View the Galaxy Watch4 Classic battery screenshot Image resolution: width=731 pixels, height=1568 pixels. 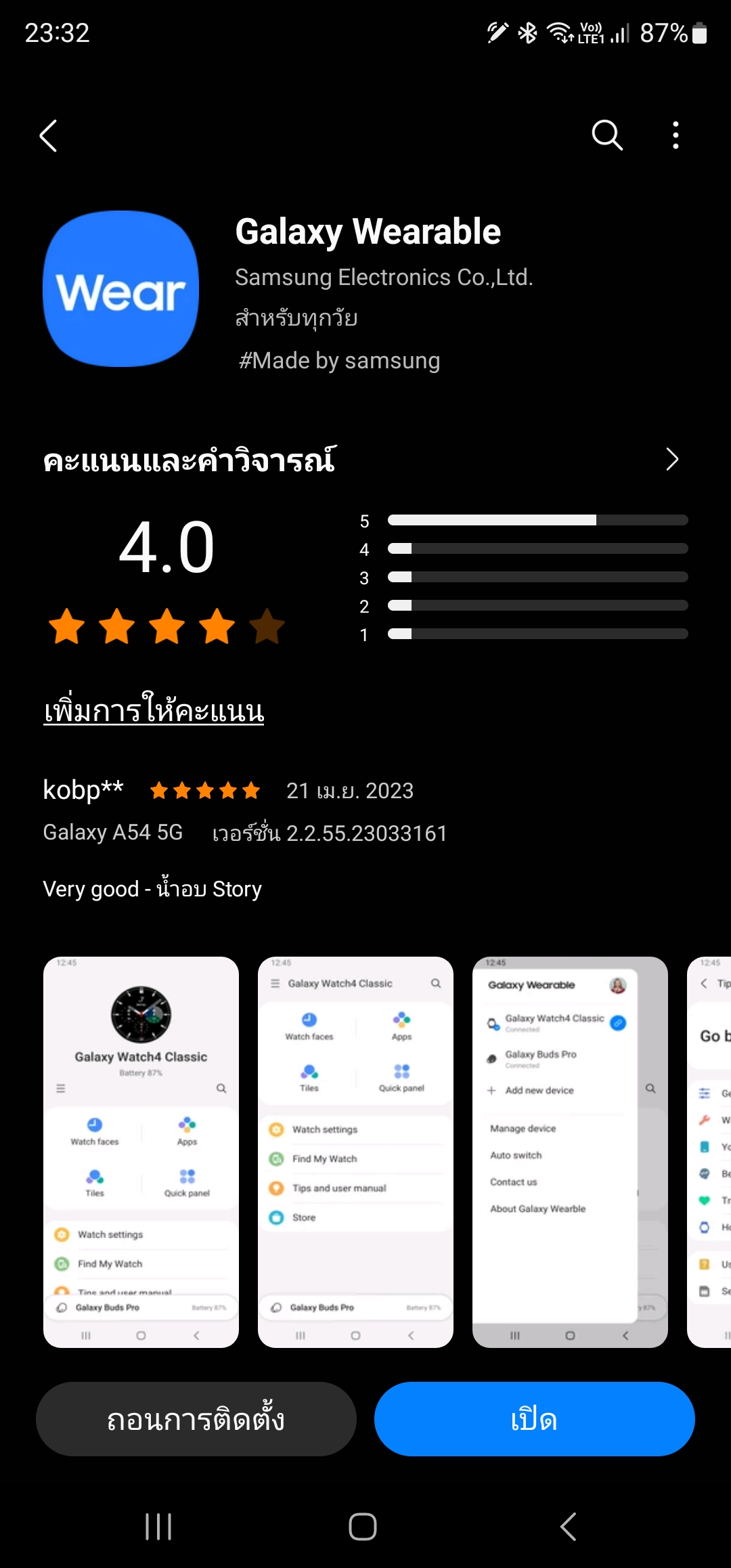[x=141, y=1152]
